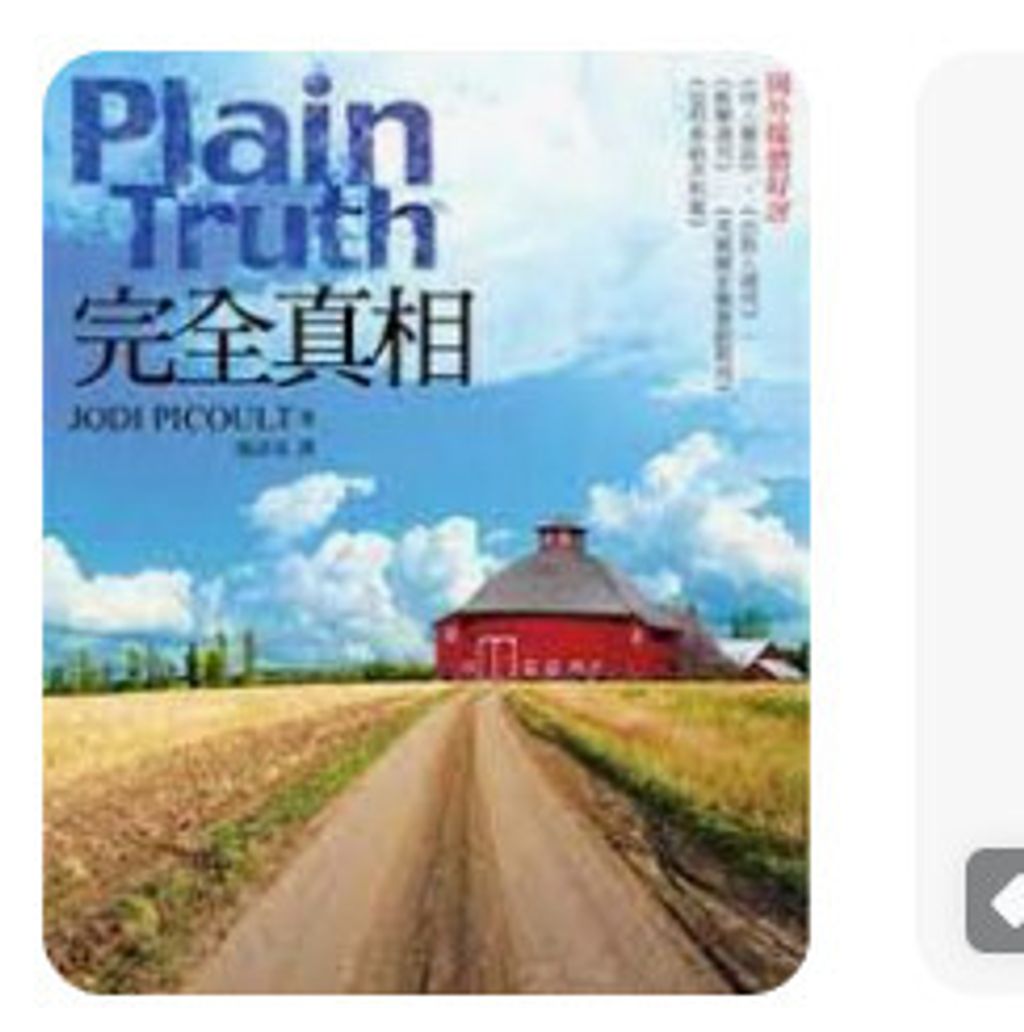Open the Plain Truth 完全真相 book cover
Screen dimensions: 1024x1032
tap(426, 522)
